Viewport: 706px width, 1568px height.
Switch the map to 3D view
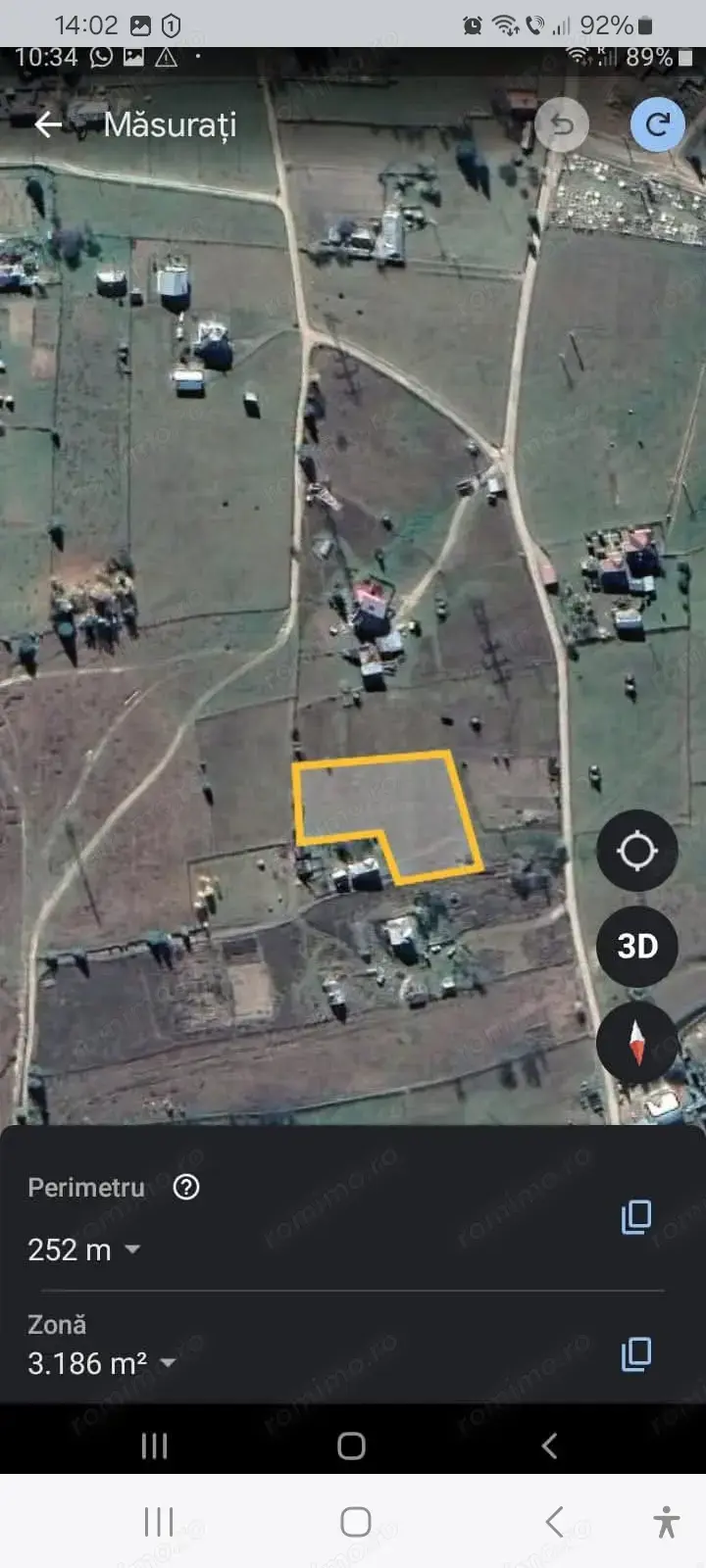[x=636, y=946]
